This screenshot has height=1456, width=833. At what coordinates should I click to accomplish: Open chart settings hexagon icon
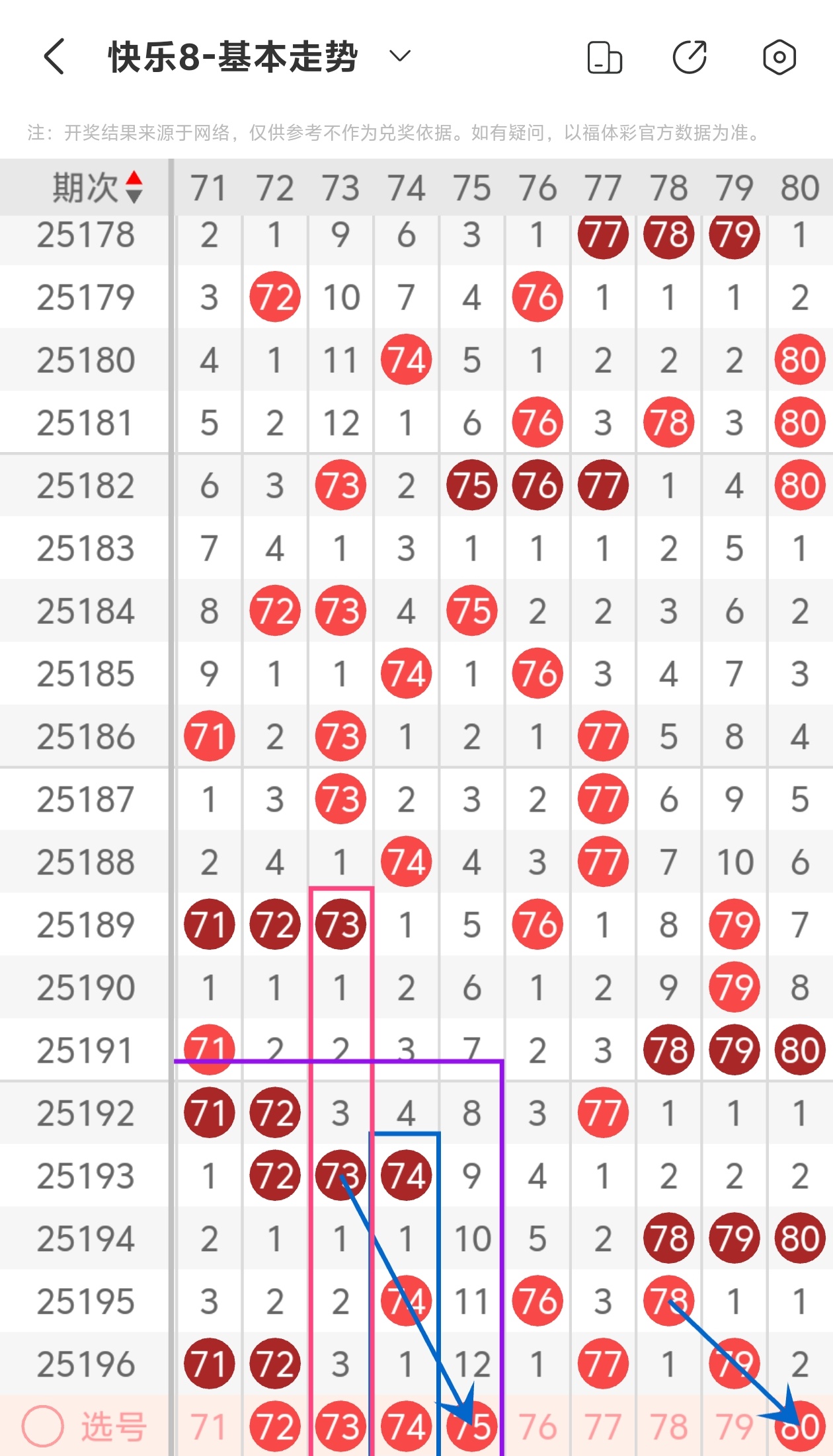tap(779, 57)
